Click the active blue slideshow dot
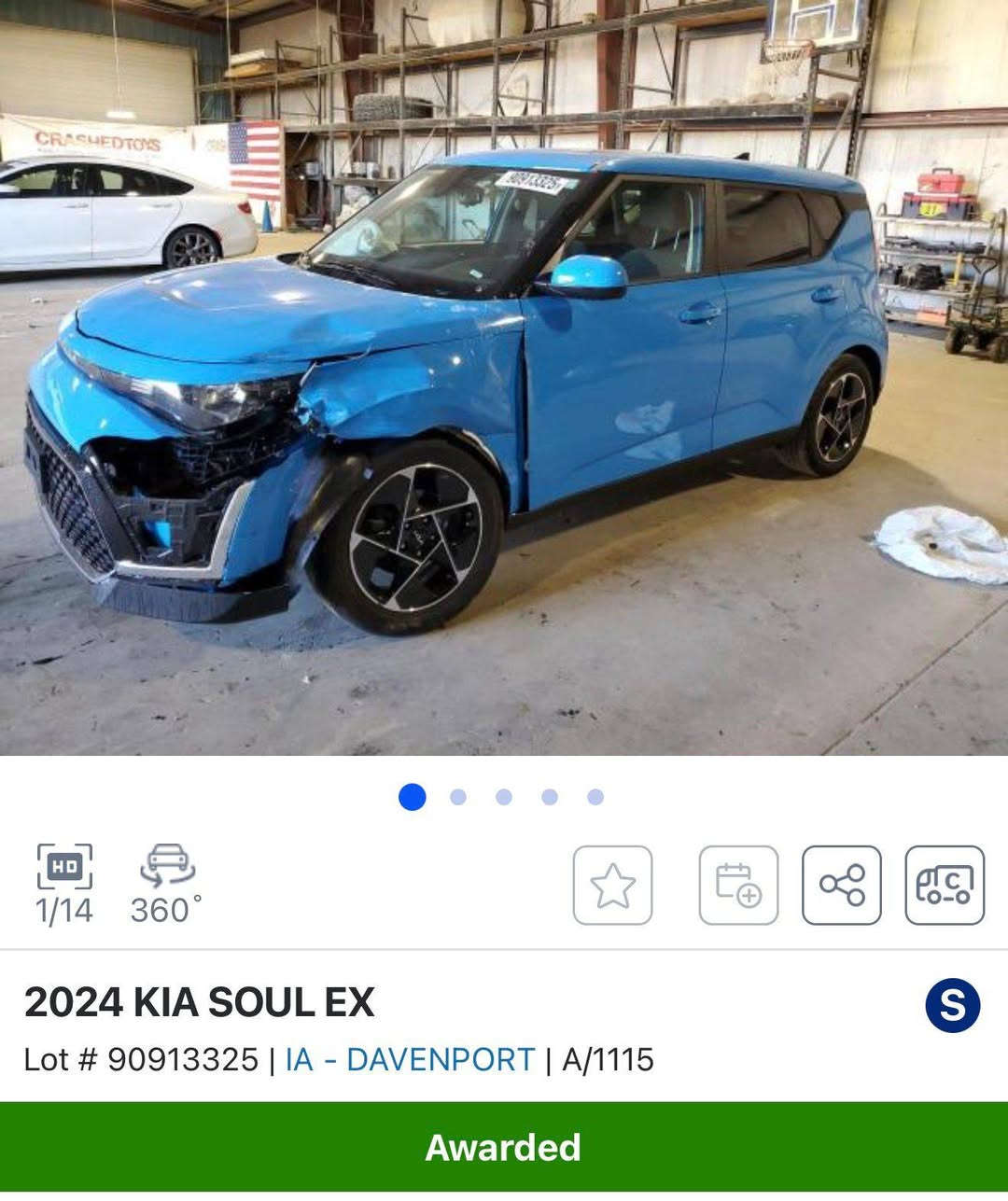This screenshot has height=1201, width=1008. click(x=412, y=796)
